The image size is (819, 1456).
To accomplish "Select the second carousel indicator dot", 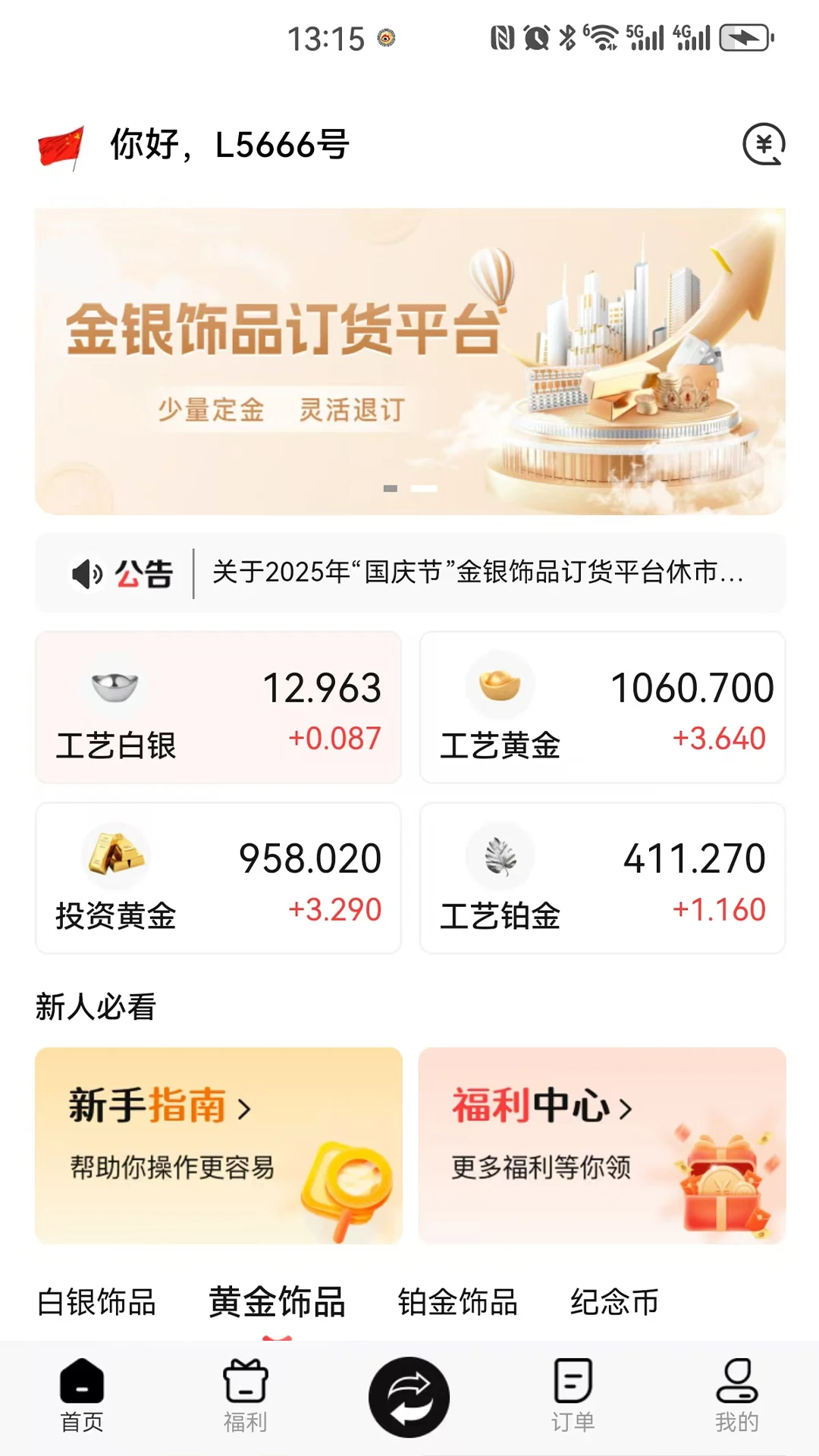I will pyautogui.click(x=422, y=488).
